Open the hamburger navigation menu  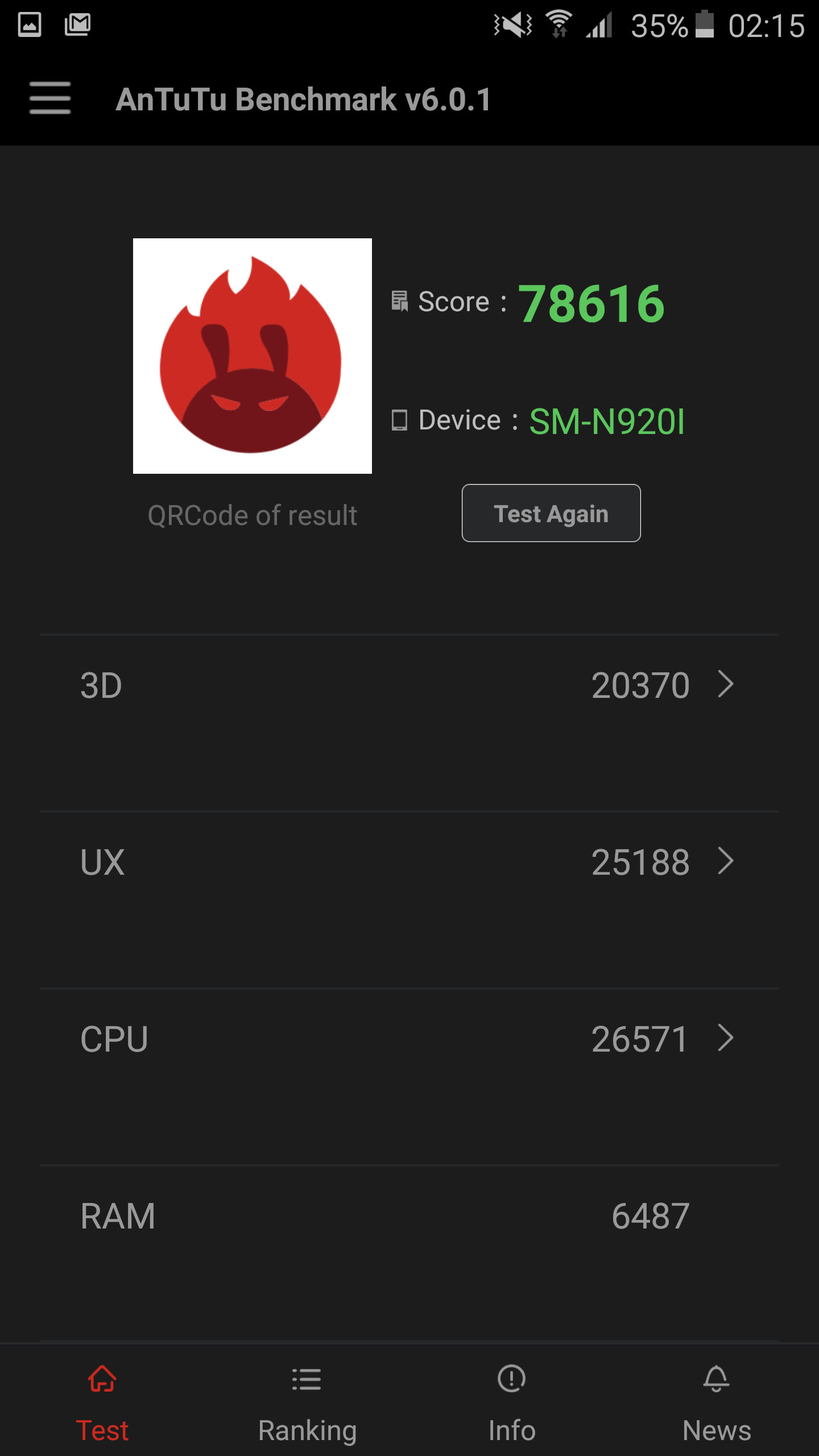pyautogui.click(x=49, y=98)
